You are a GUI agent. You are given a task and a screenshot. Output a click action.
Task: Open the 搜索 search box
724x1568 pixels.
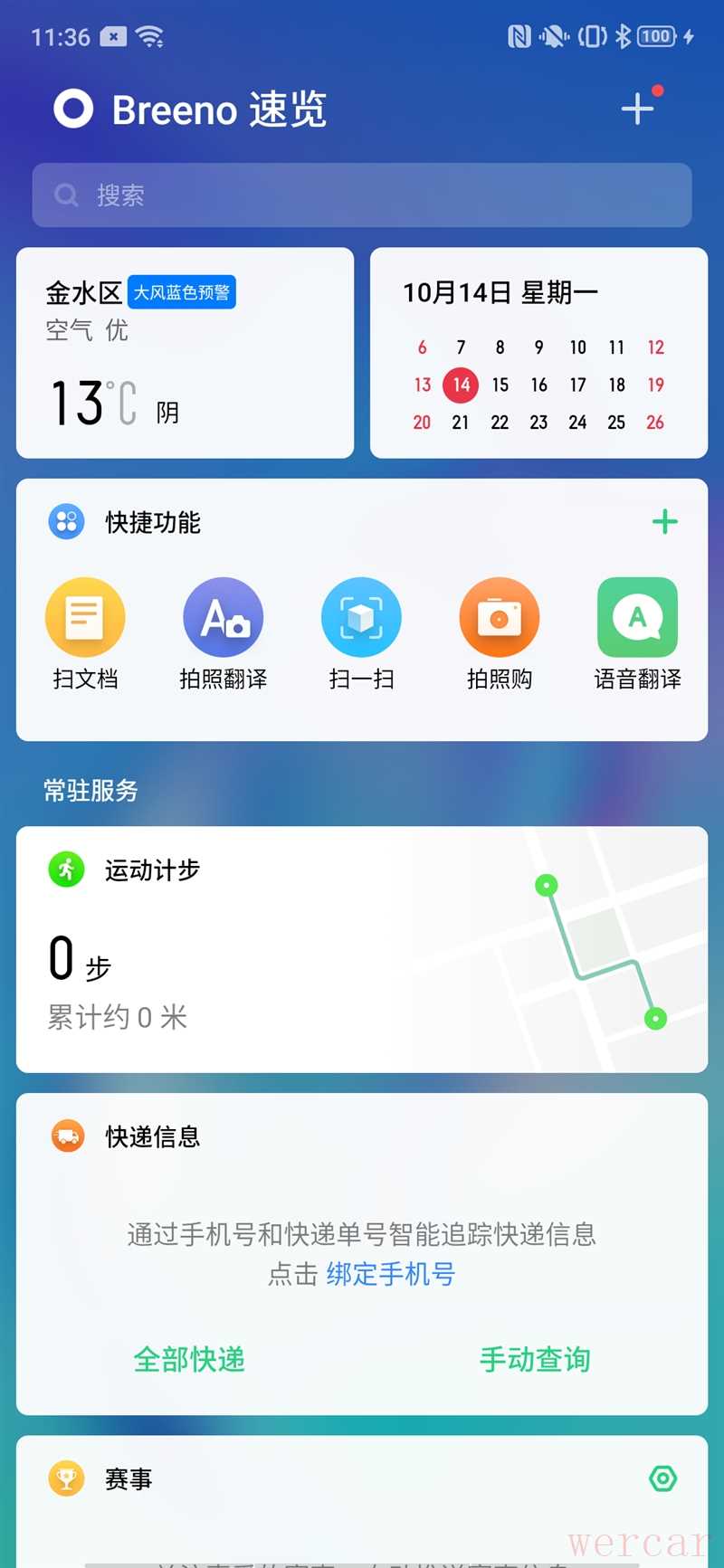[x=362, y=195]
